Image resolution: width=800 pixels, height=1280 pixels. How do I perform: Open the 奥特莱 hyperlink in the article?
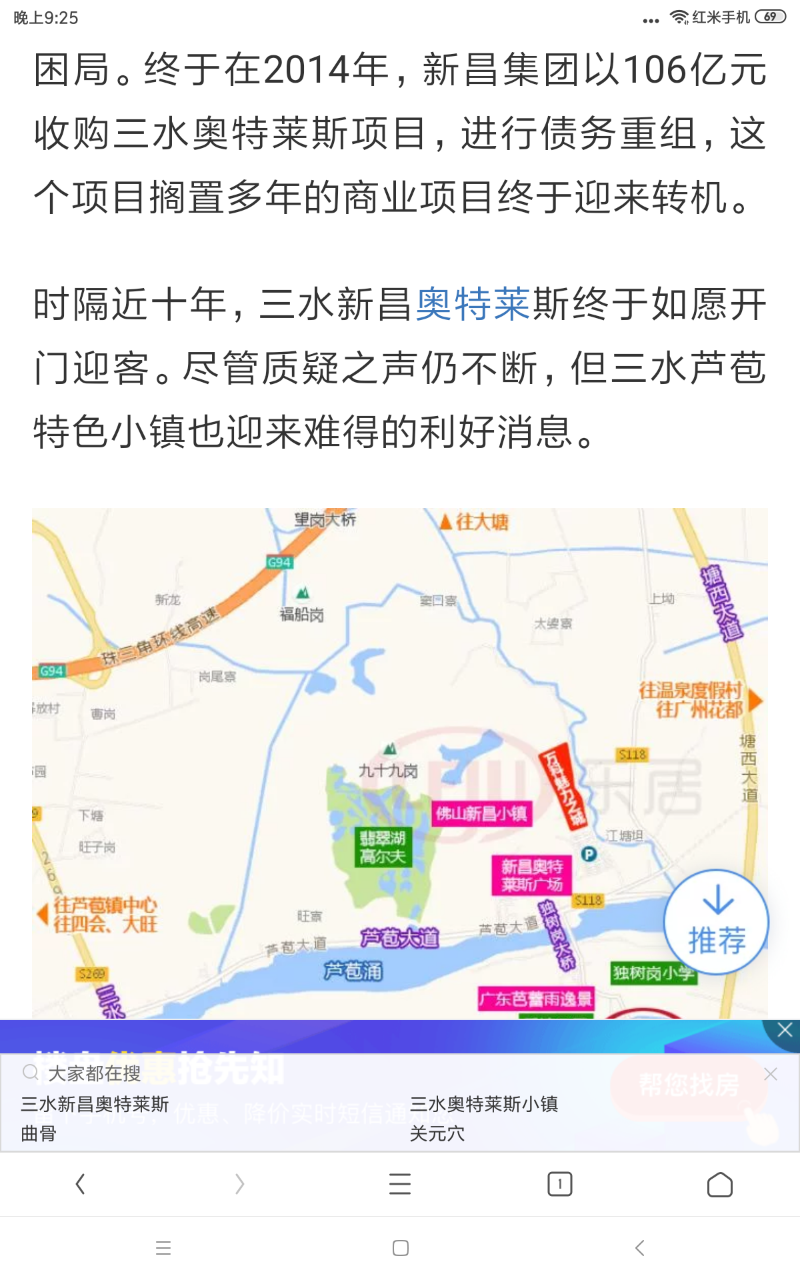click(x=472, y=304)
